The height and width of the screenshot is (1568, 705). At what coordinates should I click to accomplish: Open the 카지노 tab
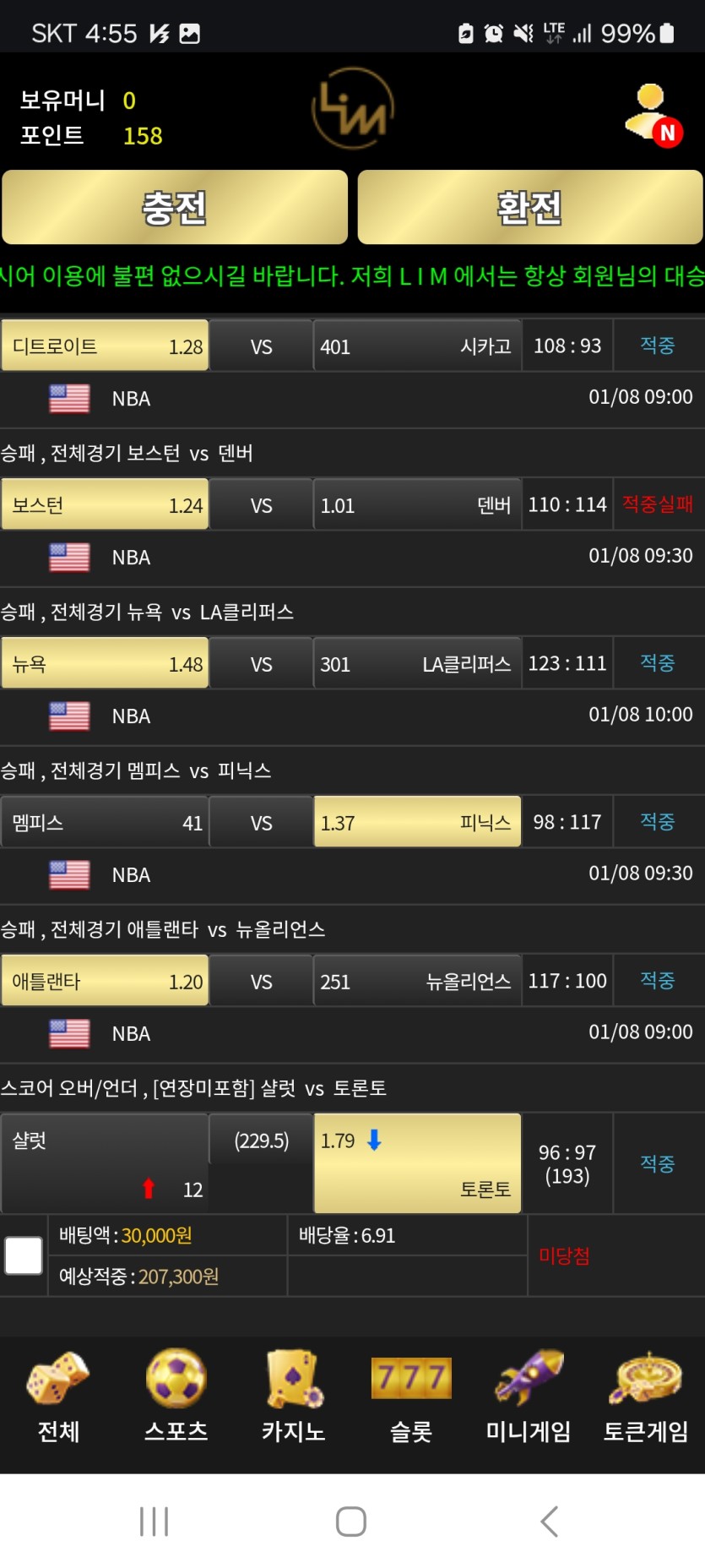pyautogui.click(x=293, y=1397)
